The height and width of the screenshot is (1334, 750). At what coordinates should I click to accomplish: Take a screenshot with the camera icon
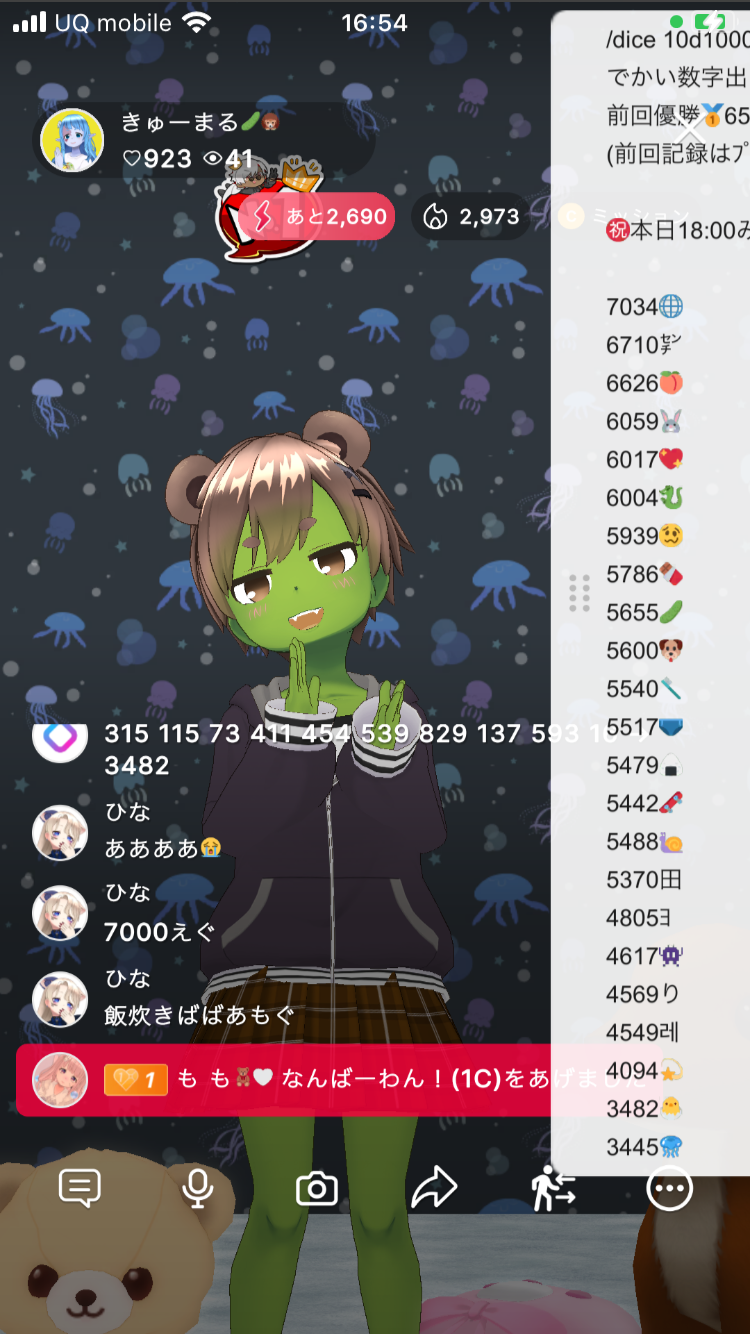tap(316, 1189)
